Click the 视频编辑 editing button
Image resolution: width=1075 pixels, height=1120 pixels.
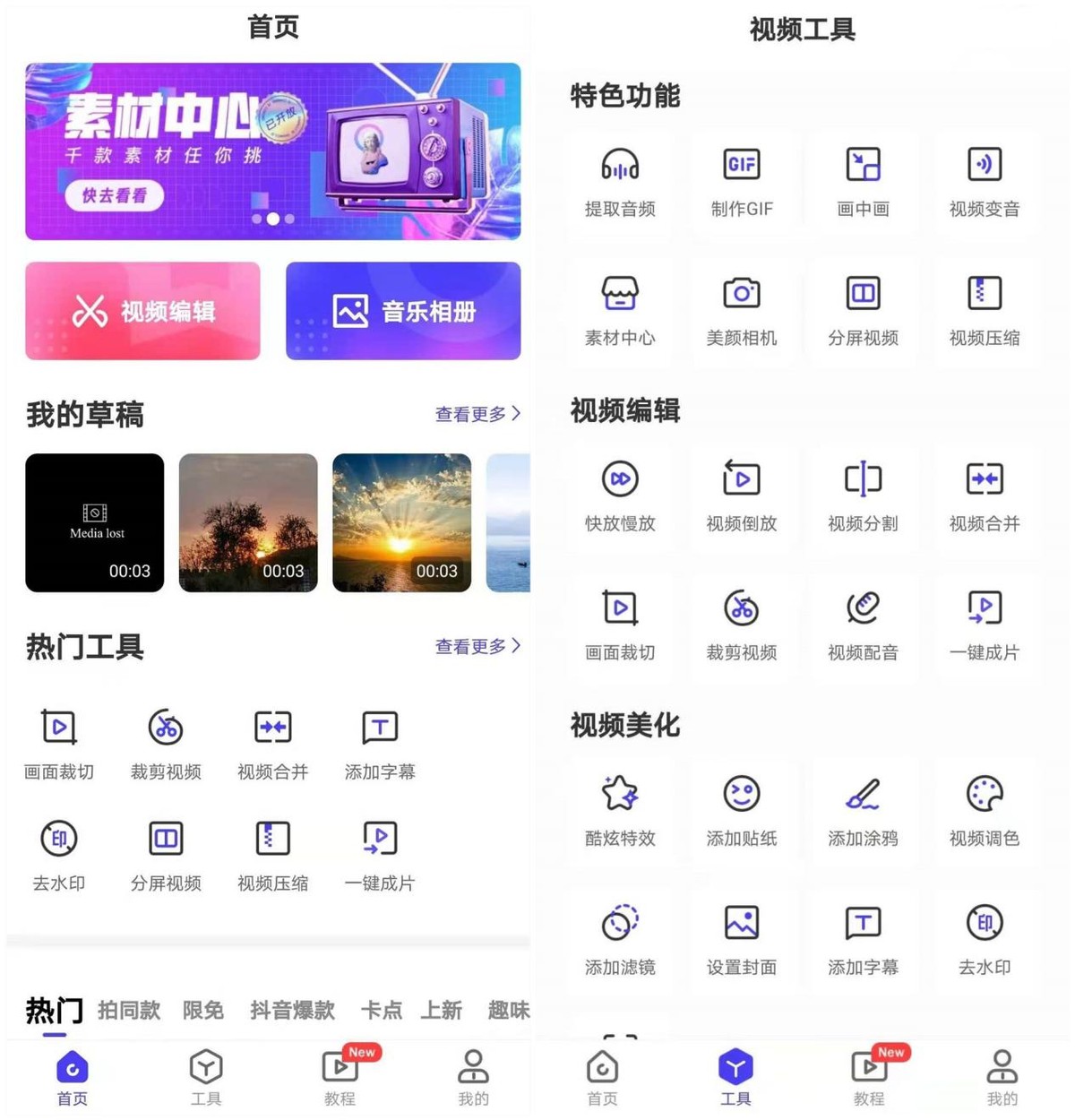click(142, 311)
